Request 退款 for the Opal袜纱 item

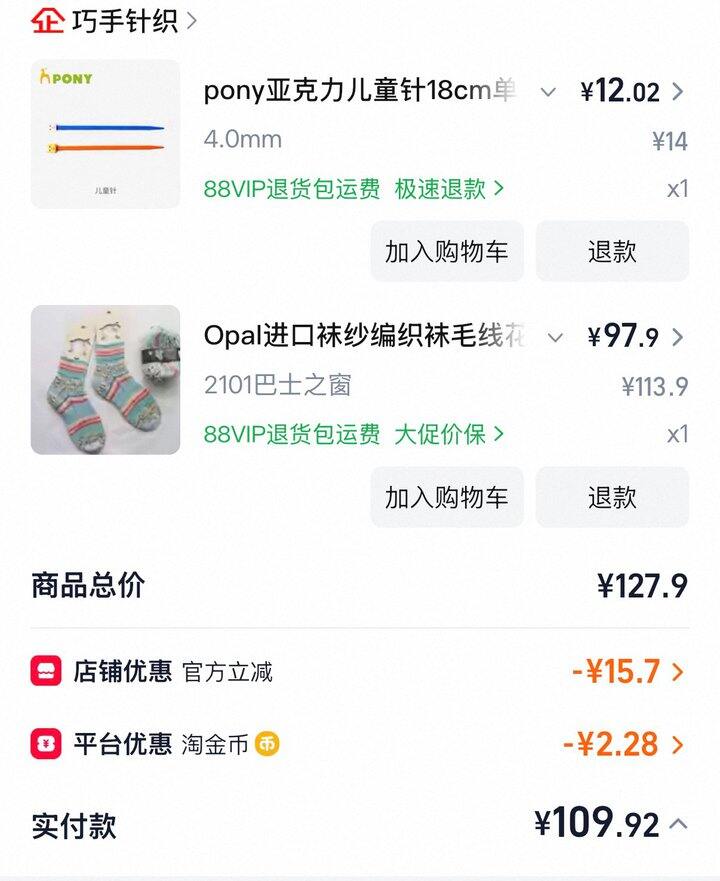point(612,497)
